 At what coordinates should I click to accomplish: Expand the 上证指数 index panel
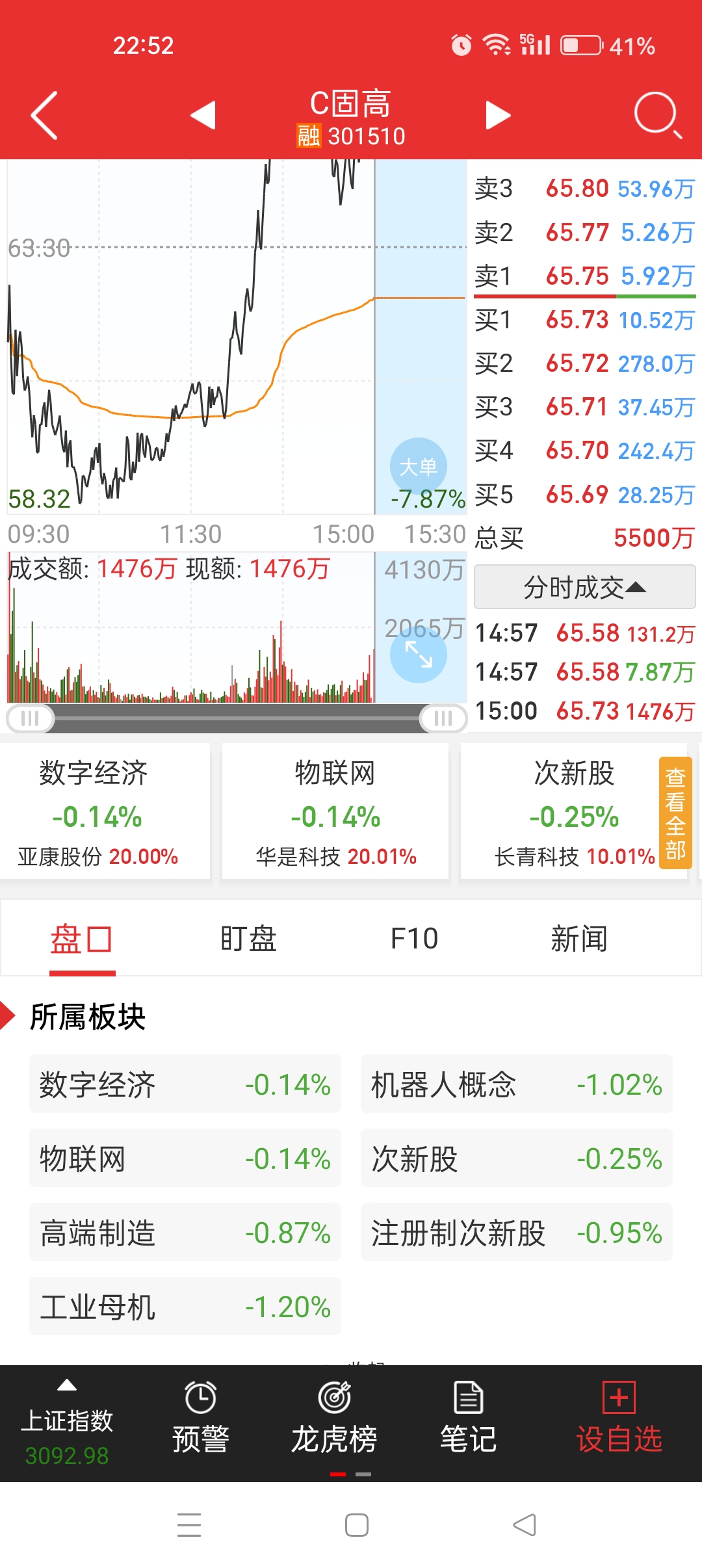tap(67, 1422)
